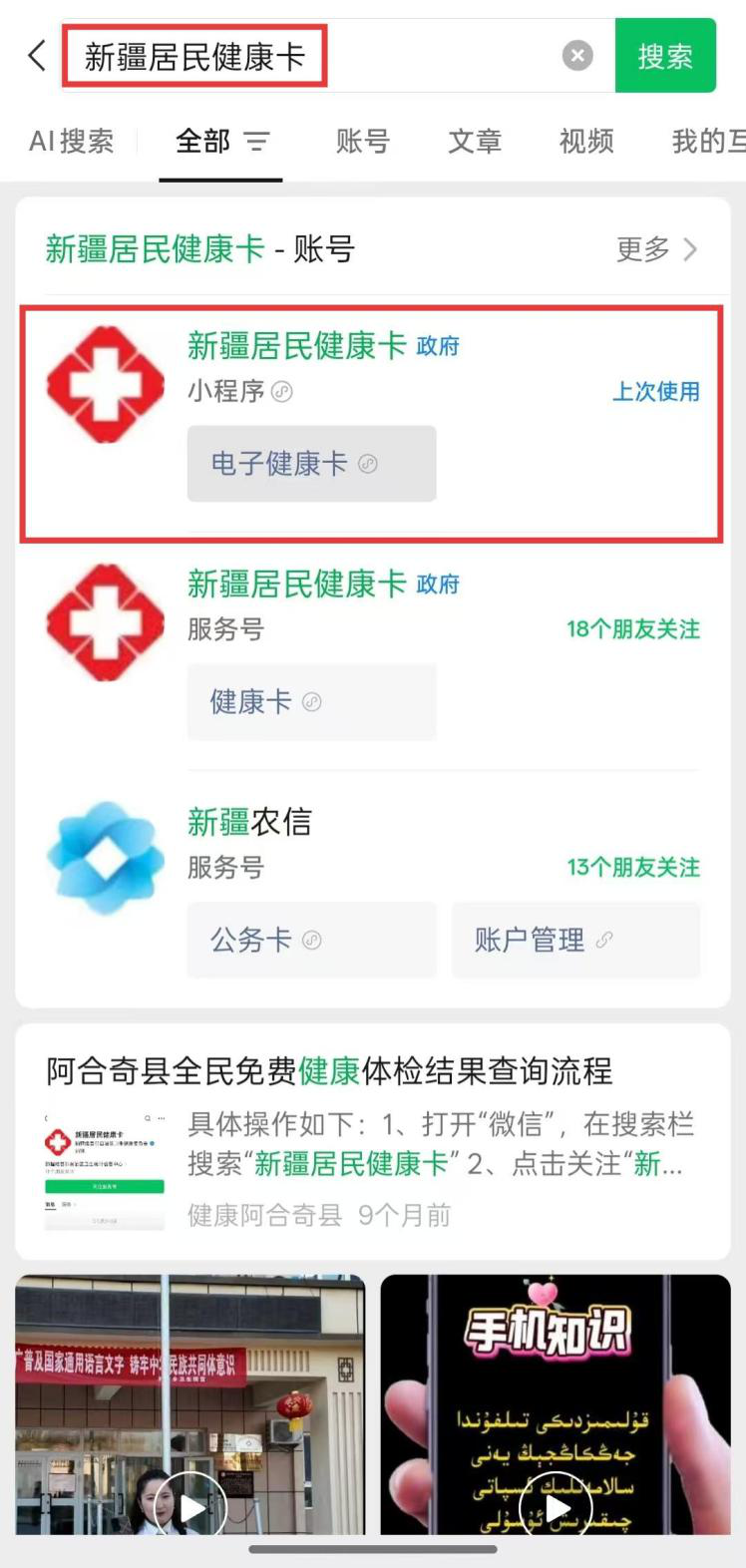Edit the 新疆居民健康卡 search field
The image size is (746, 1568).
point(299,56)
